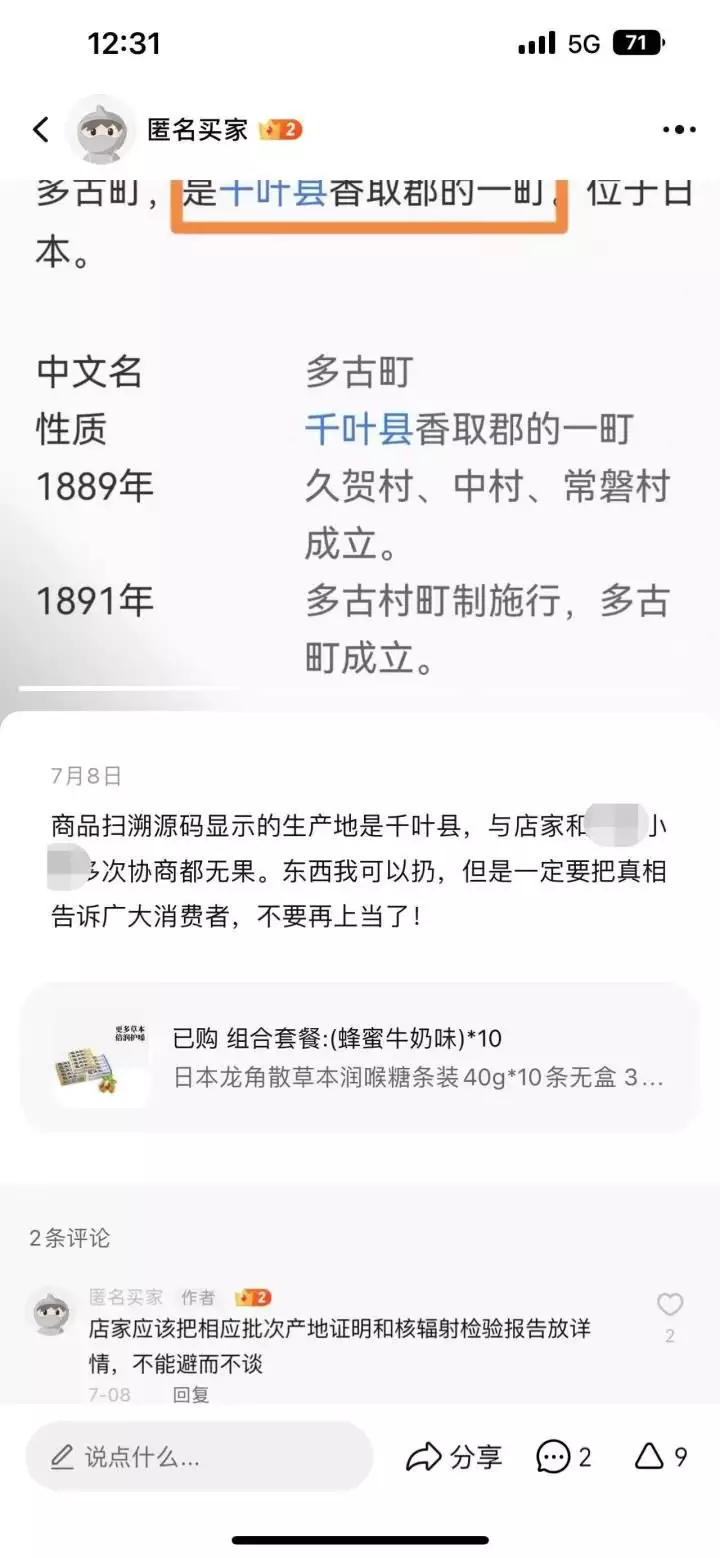Open the 匿名买家 profile avatar in header
The width and height of the screenshot is (720, 1558).
point(100,129)
